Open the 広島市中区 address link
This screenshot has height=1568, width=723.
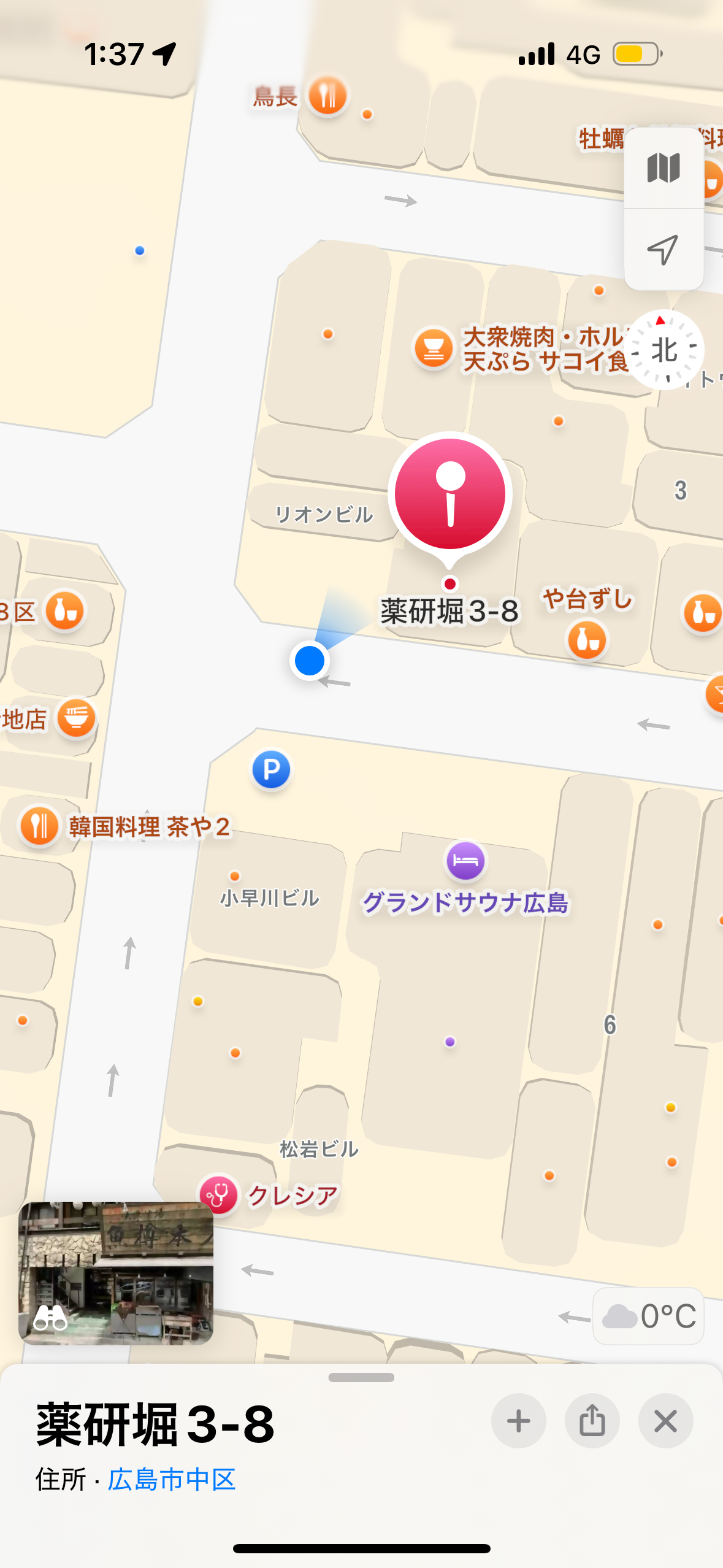pyautogui.click(x=172, y=1479)
